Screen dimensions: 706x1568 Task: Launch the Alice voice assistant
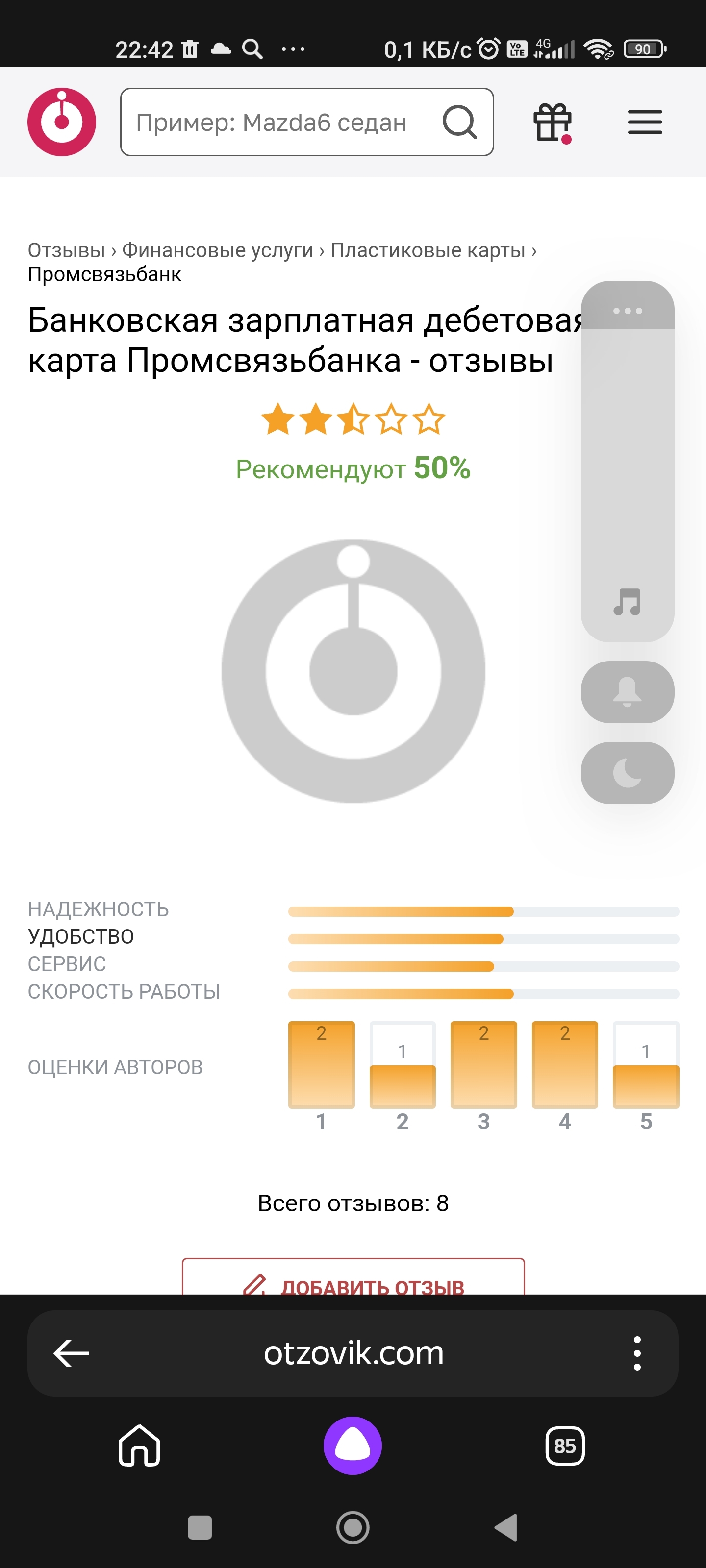tap(353, 1445)
